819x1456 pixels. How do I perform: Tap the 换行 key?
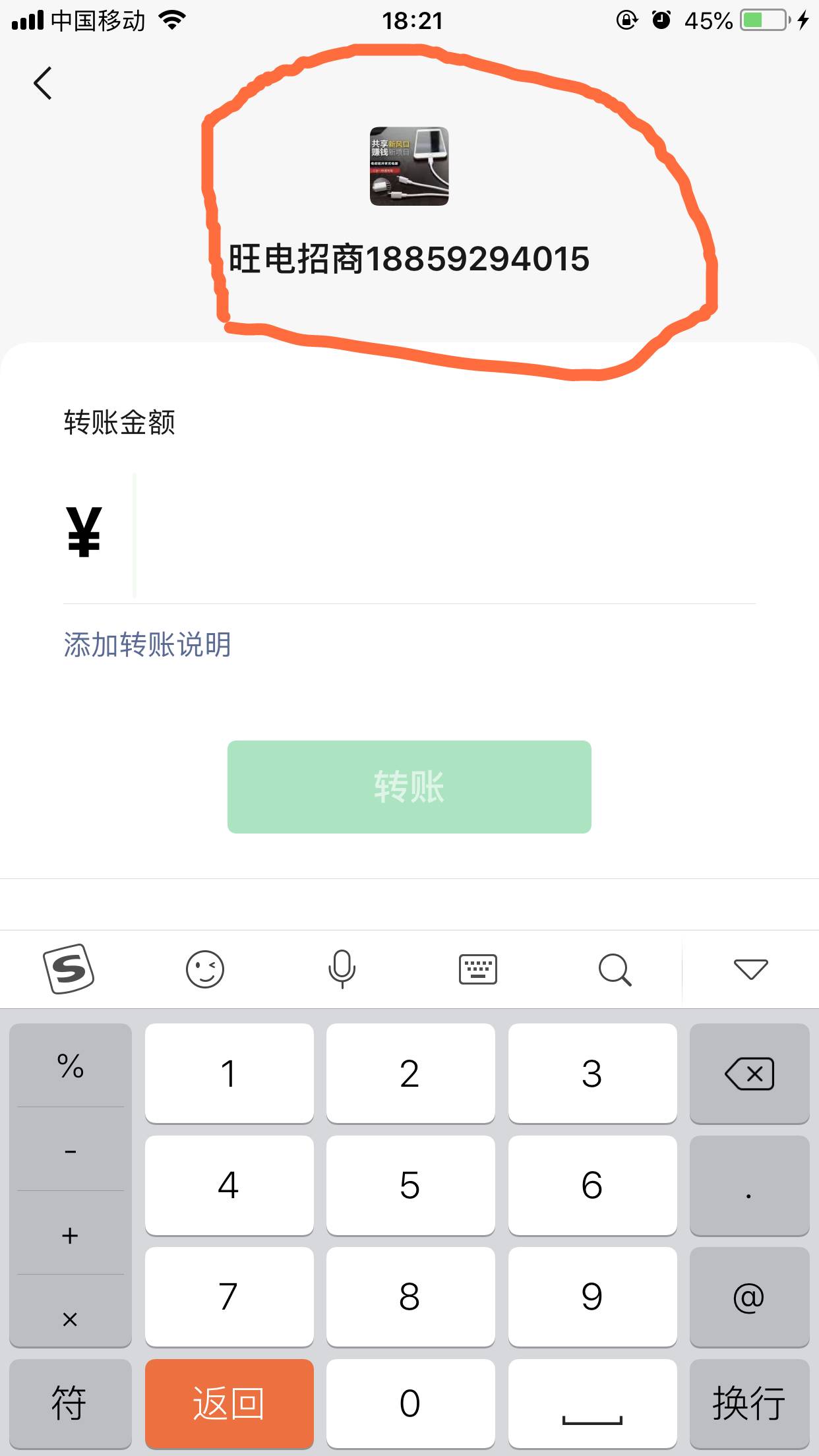coord(749,1403)
